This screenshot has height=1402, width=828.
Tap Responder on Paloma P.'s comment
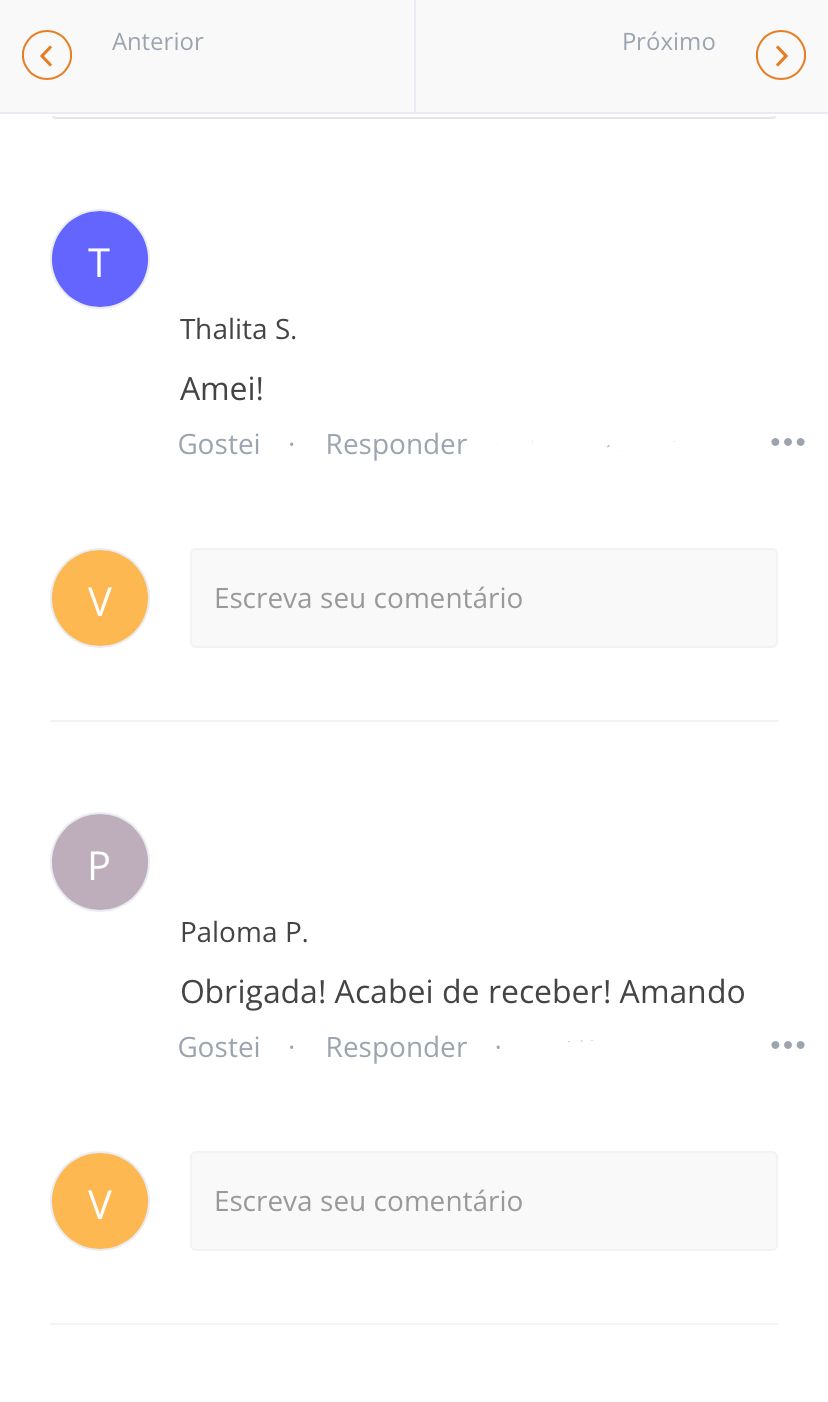point(396,1047)
